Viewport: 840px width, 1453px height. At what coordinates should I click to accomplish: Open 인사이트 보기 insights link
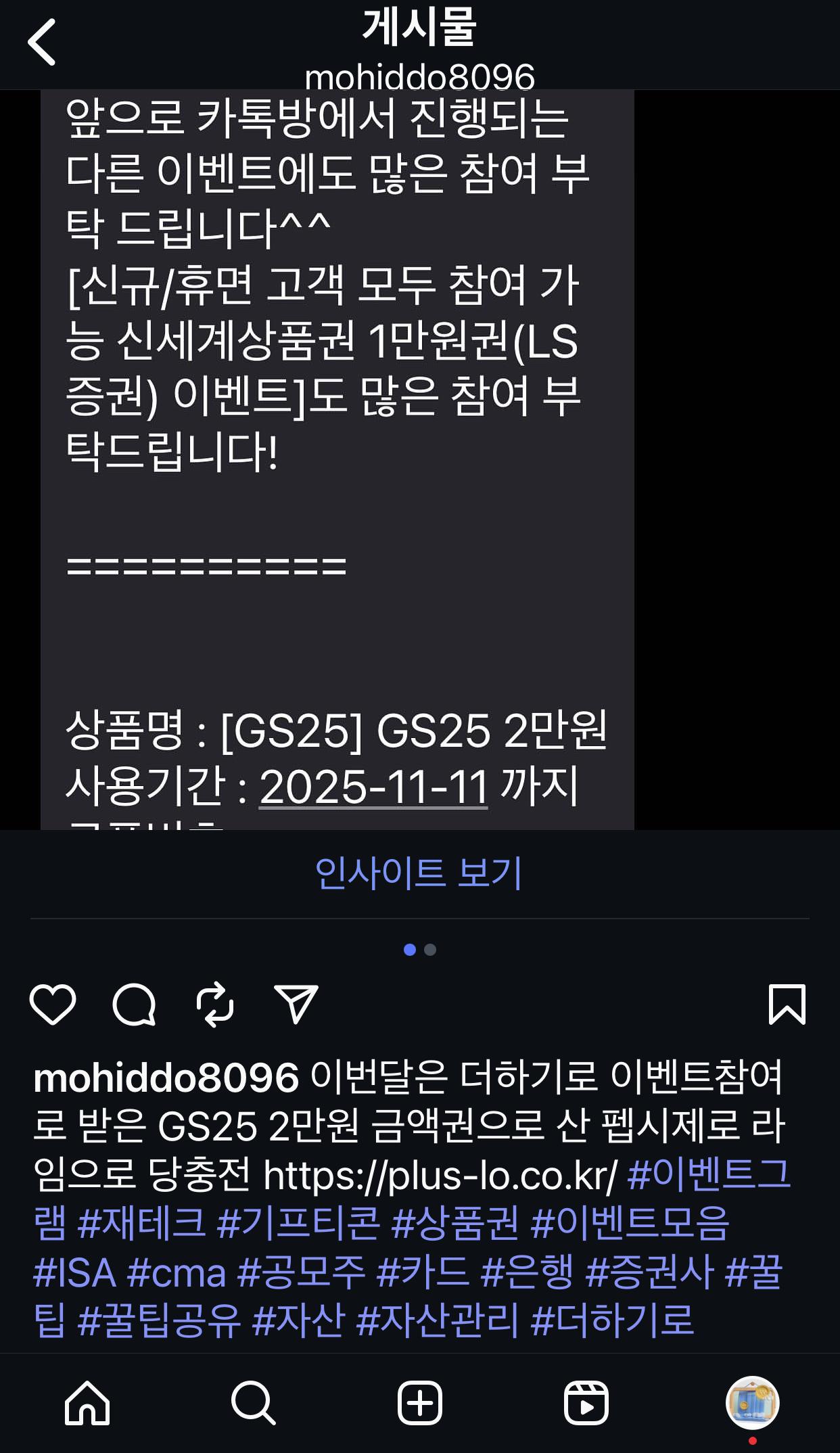(419, 873)
